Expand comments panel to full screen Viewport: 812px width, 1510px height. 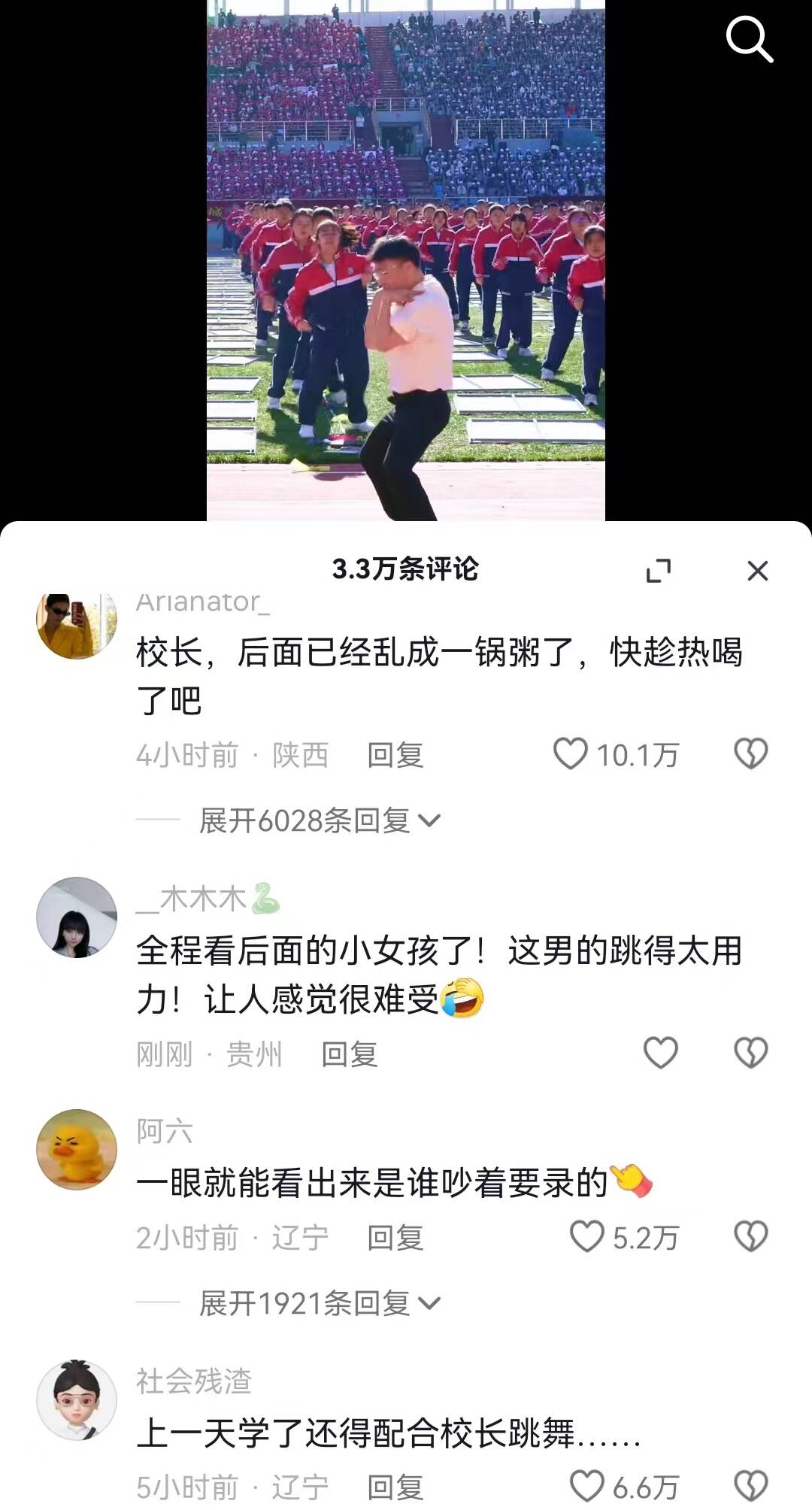[x=659, y=571]
